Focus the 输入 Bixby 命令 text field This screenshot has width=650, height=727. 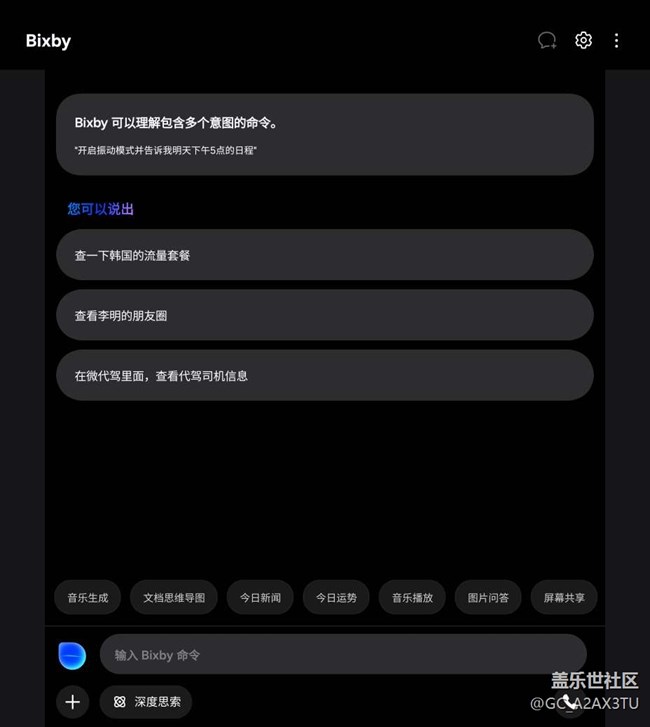click(x=342, y=655)
